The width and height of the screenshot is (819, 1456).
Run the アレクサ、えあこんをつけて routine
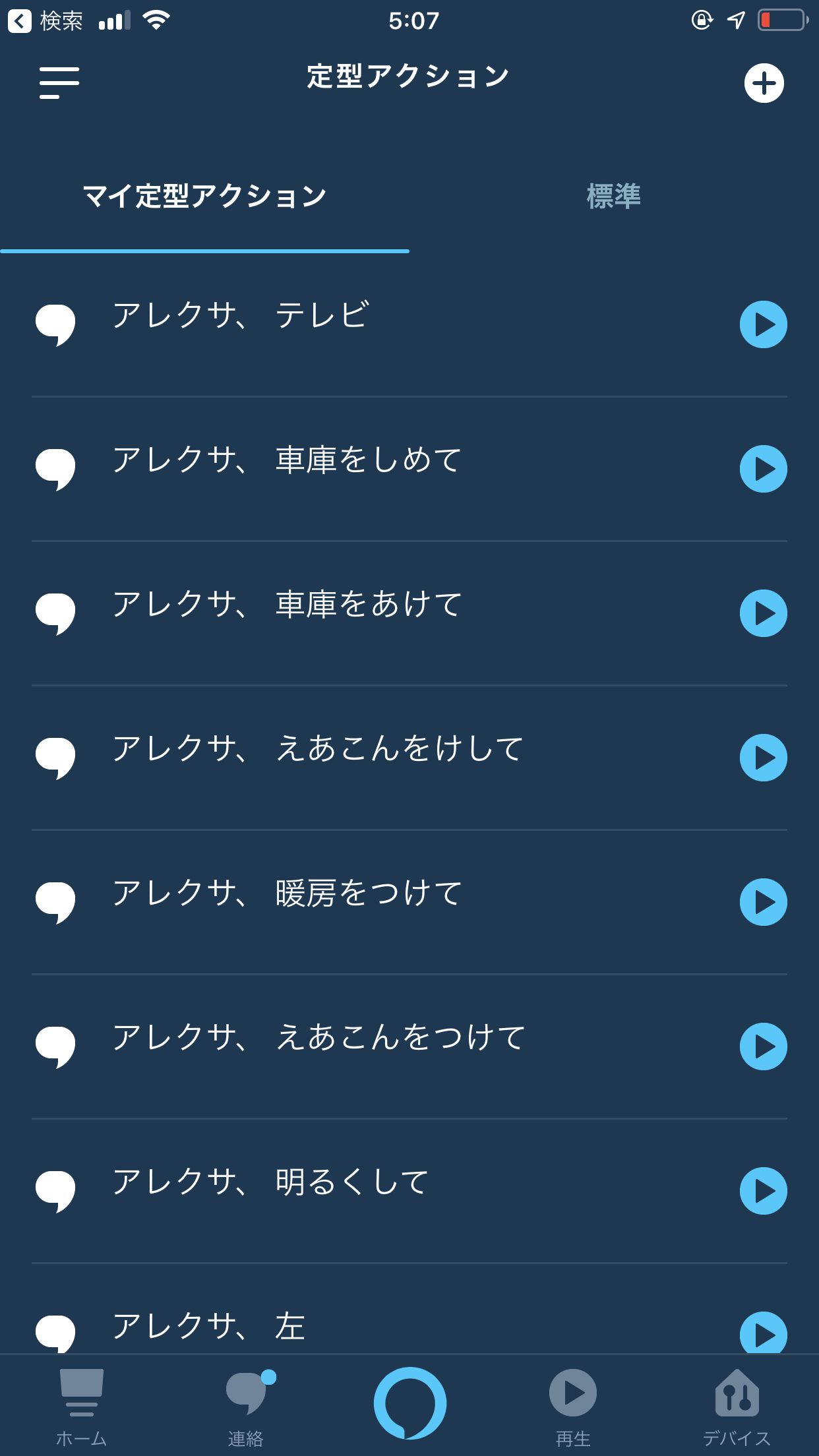click(763, 1046)
